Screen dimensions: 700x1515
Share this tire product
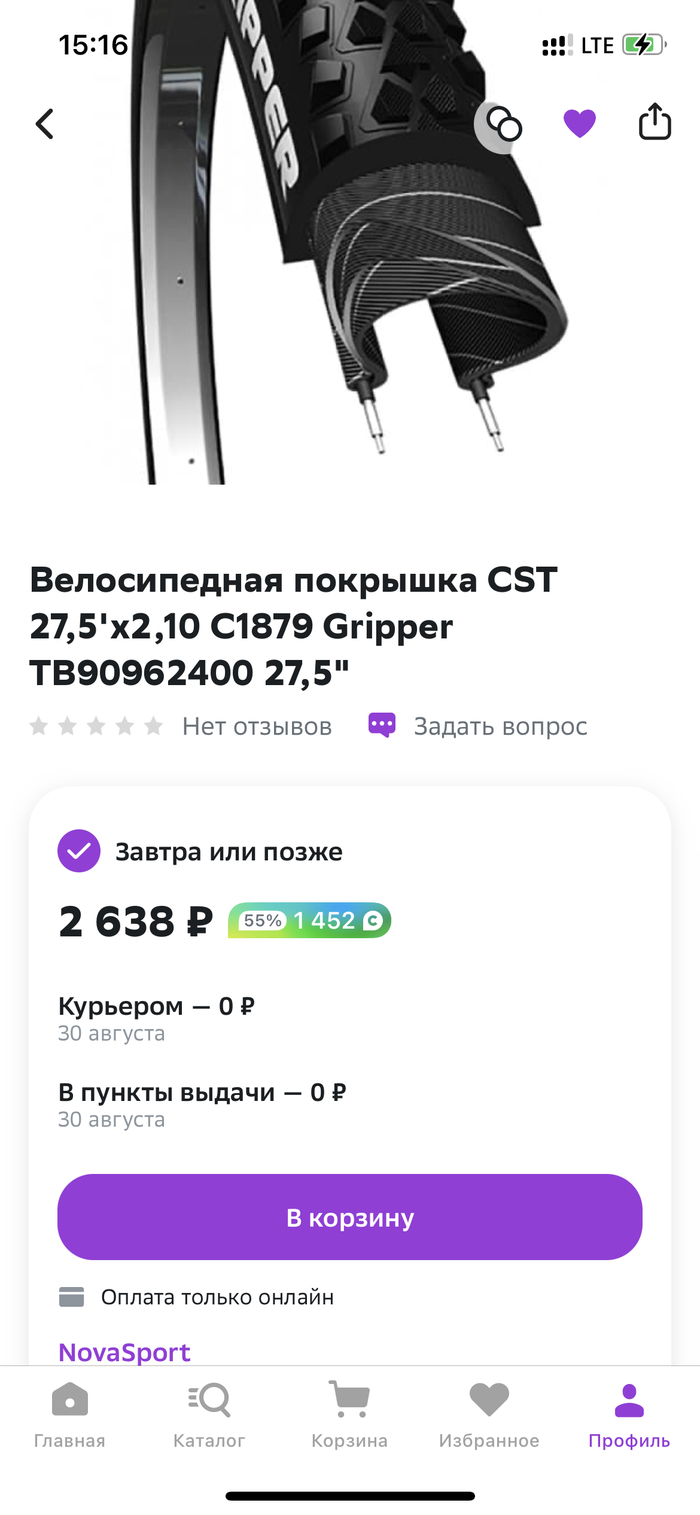coord(654,122)
